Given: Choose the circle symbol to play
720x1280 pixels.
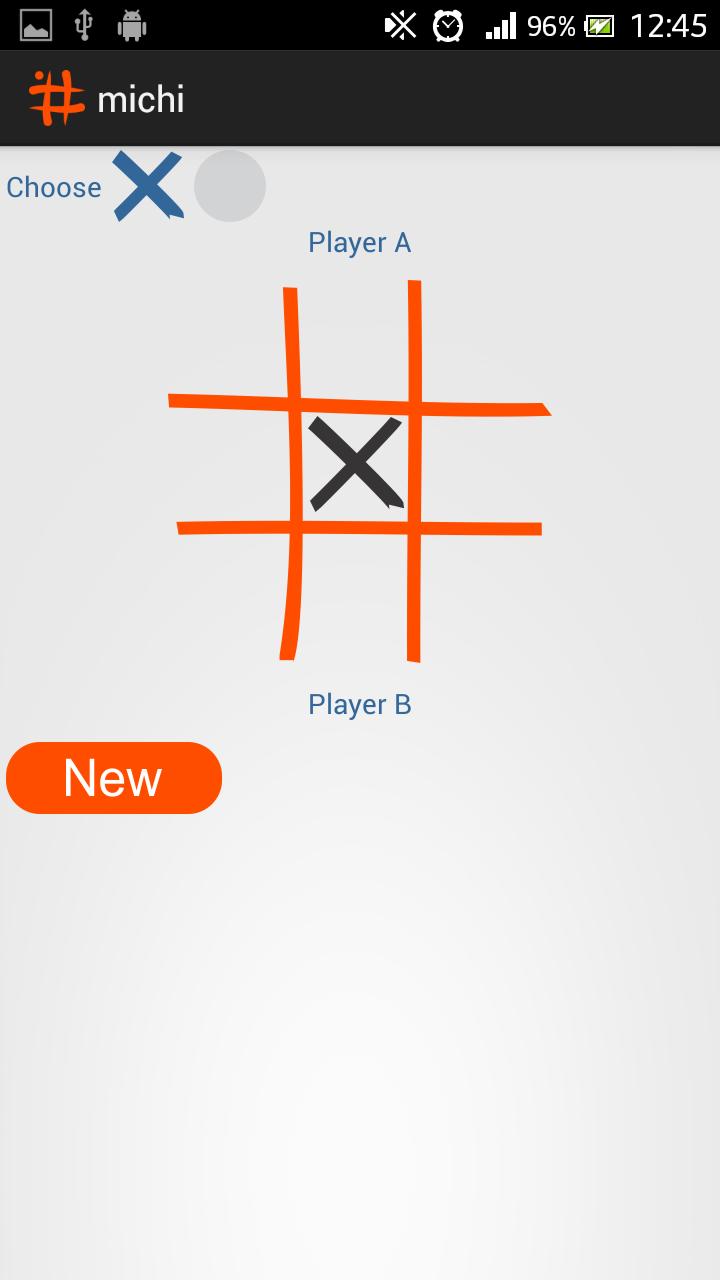Looking at the screenshot, I should (x=229, y=186).
